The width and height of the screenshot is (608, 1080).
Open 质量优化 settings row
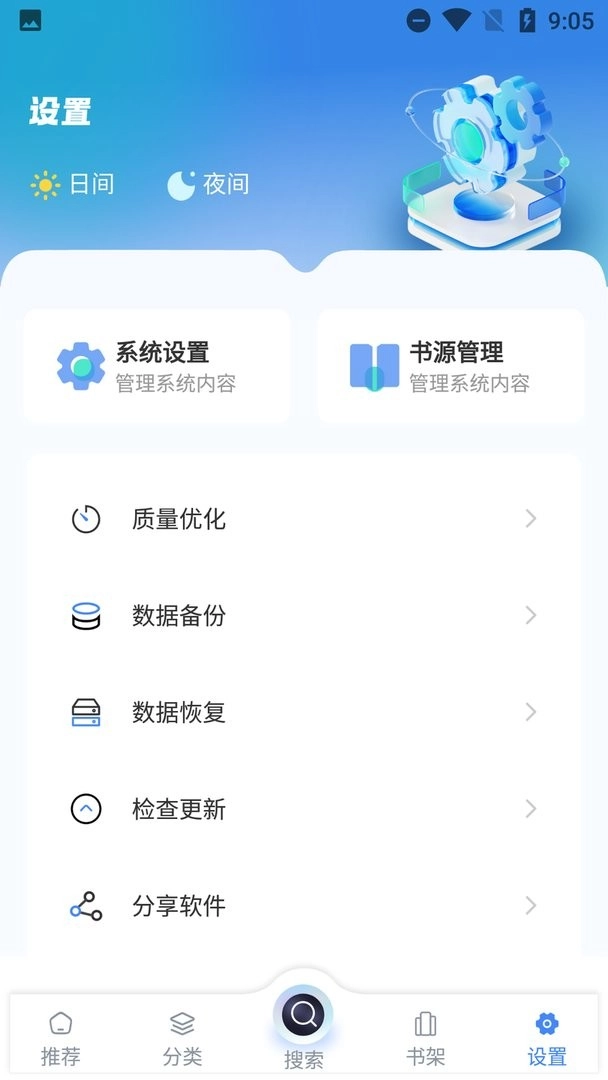(303, 519)
